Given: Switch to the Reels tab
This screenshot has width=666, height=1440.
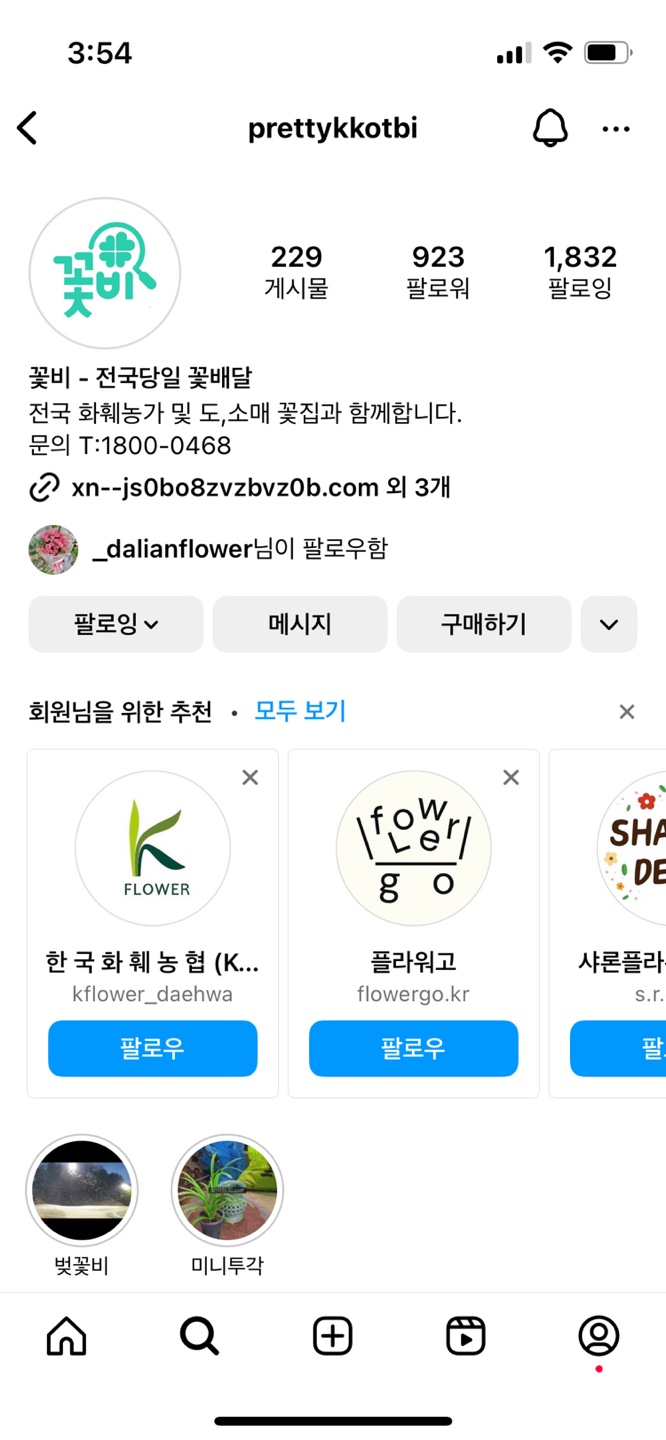Looking at the screenshot, I should coord(465,1336).
